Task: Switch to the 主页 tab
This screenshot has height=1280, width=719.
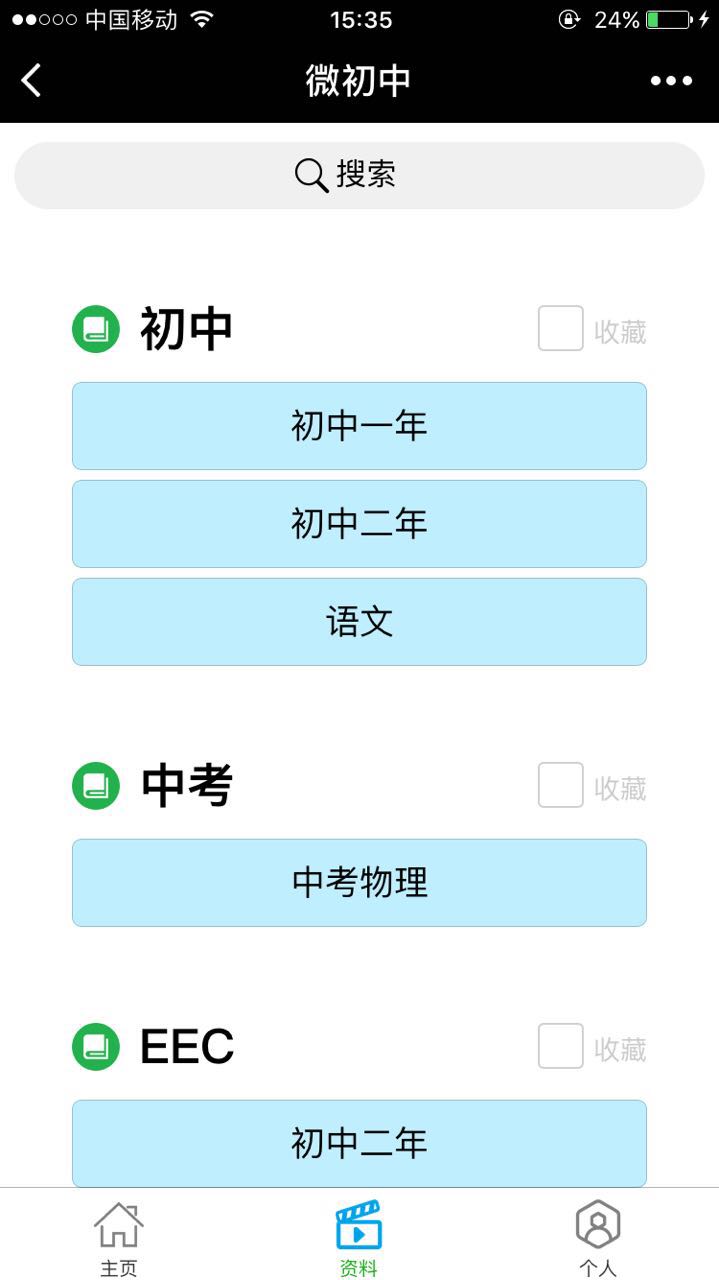Action: click(x=119, y=1238)
